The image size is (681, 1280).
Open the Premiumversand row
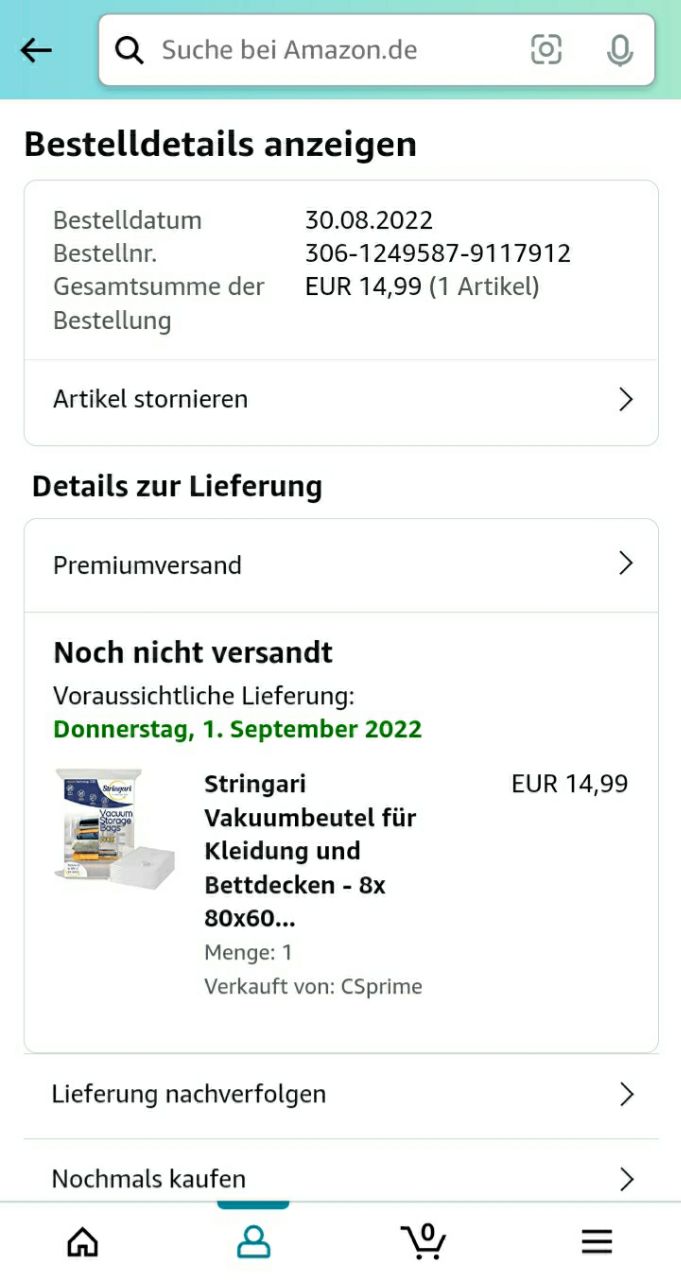pyautogui.click(x=340, y=565)
